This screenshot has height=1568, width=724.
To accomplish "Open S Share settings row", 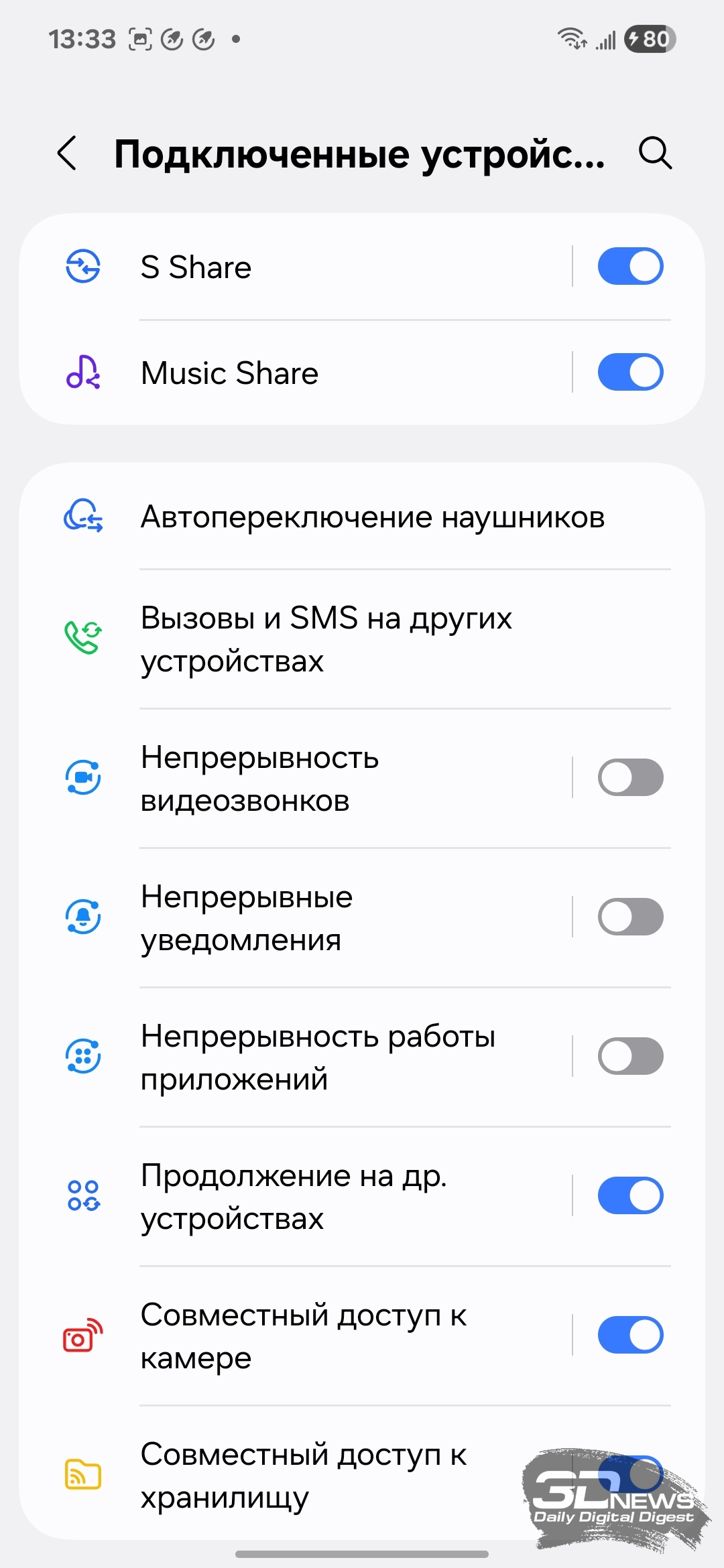I will pyautogui.click(x=295, y=267).
